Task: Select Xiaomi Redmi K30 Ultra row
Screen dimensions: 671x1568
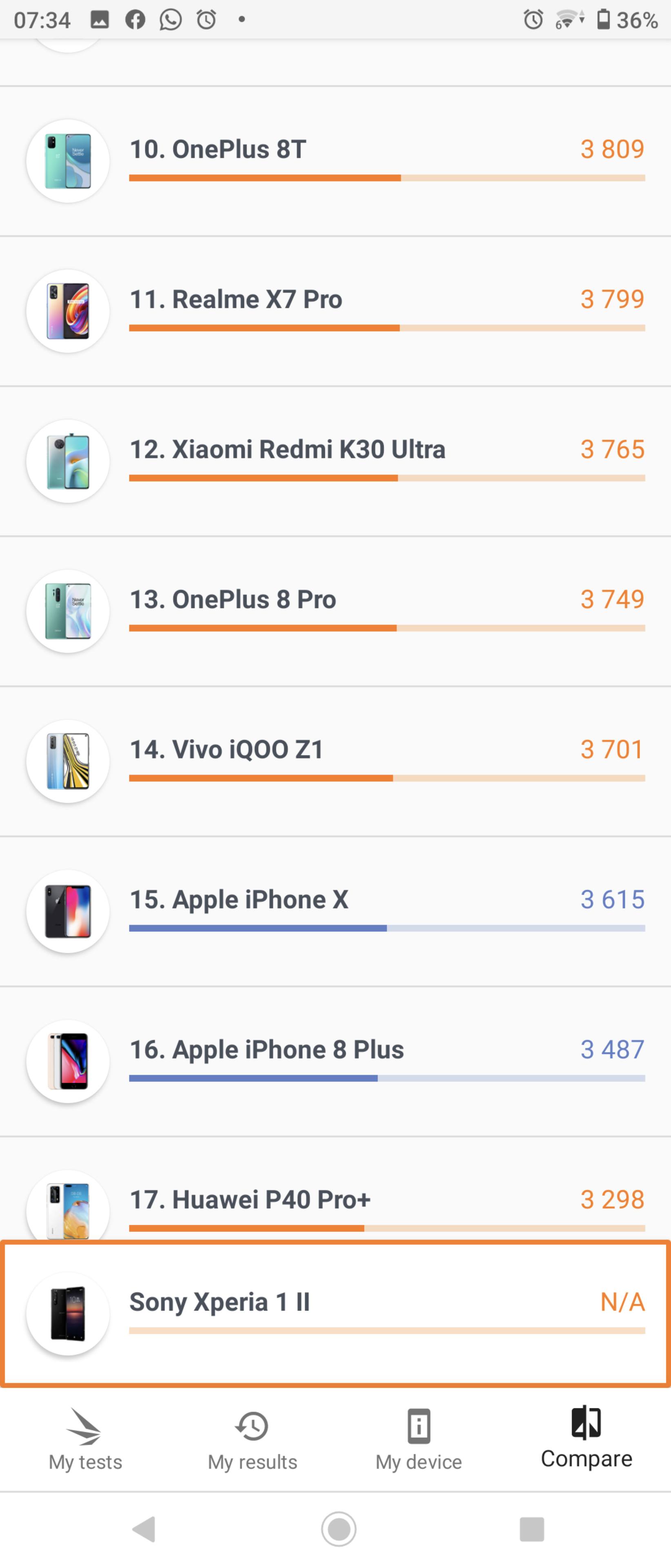Action: (x=335, y=461)
